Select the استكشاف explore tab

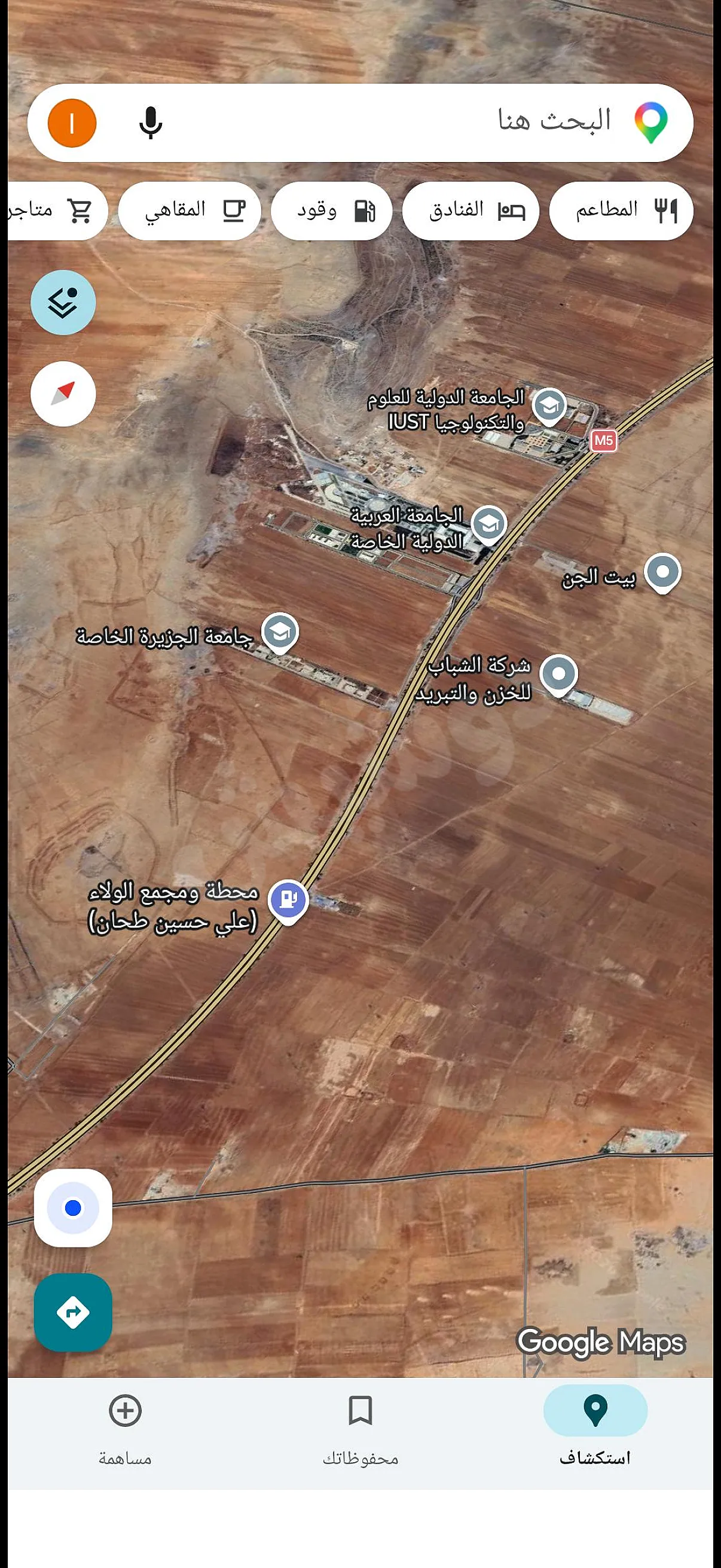click(595, 1430)
